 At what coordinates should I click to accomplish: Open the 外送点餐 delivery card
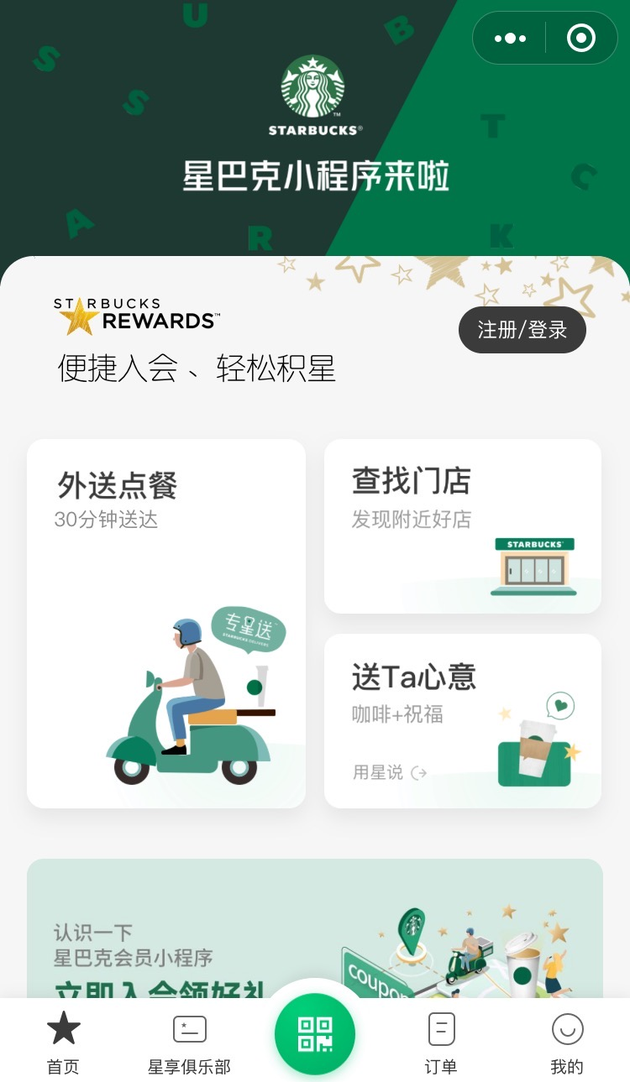tap(166, 622)
